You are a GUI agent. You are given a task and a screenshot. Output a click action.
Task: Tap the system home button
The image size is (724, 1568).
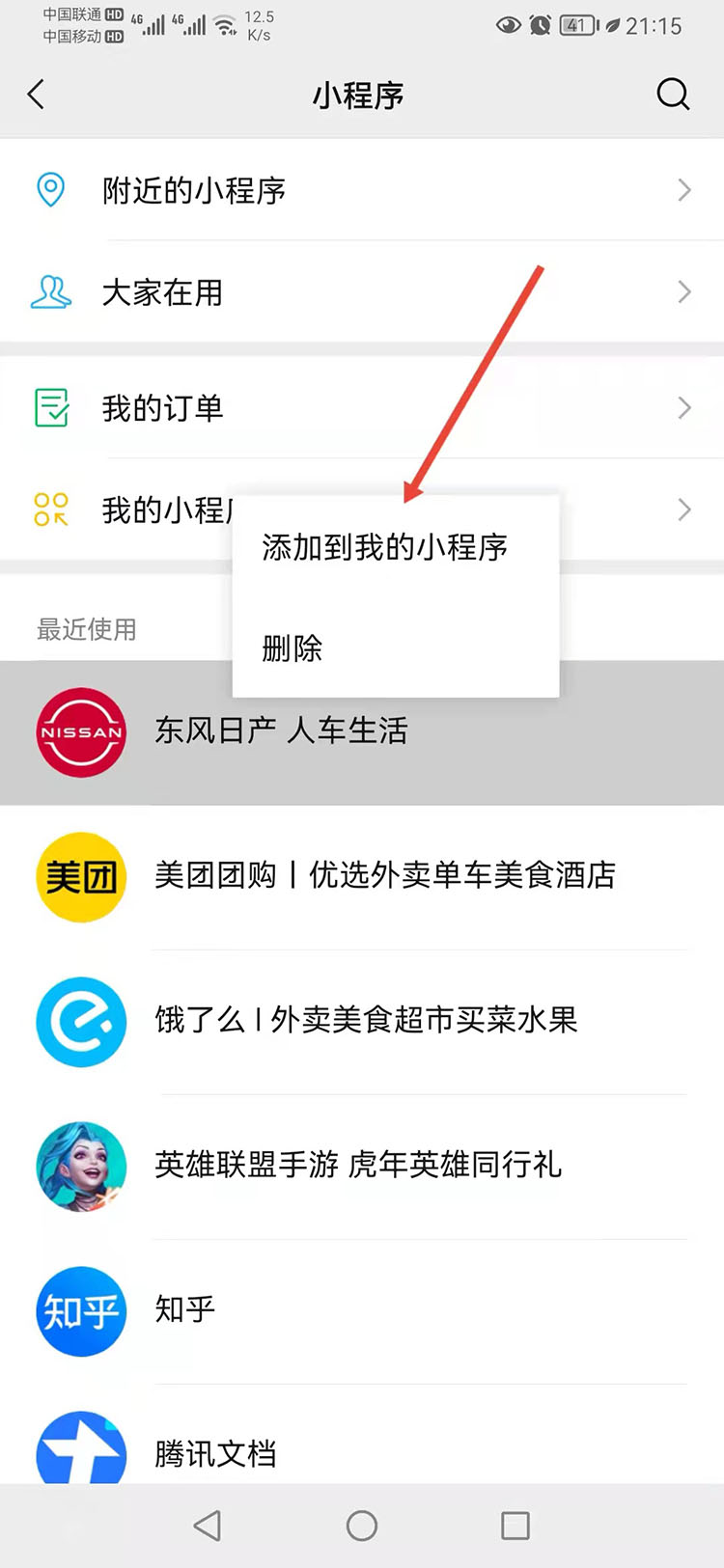pyautogui.click(x=362, y=1526)
